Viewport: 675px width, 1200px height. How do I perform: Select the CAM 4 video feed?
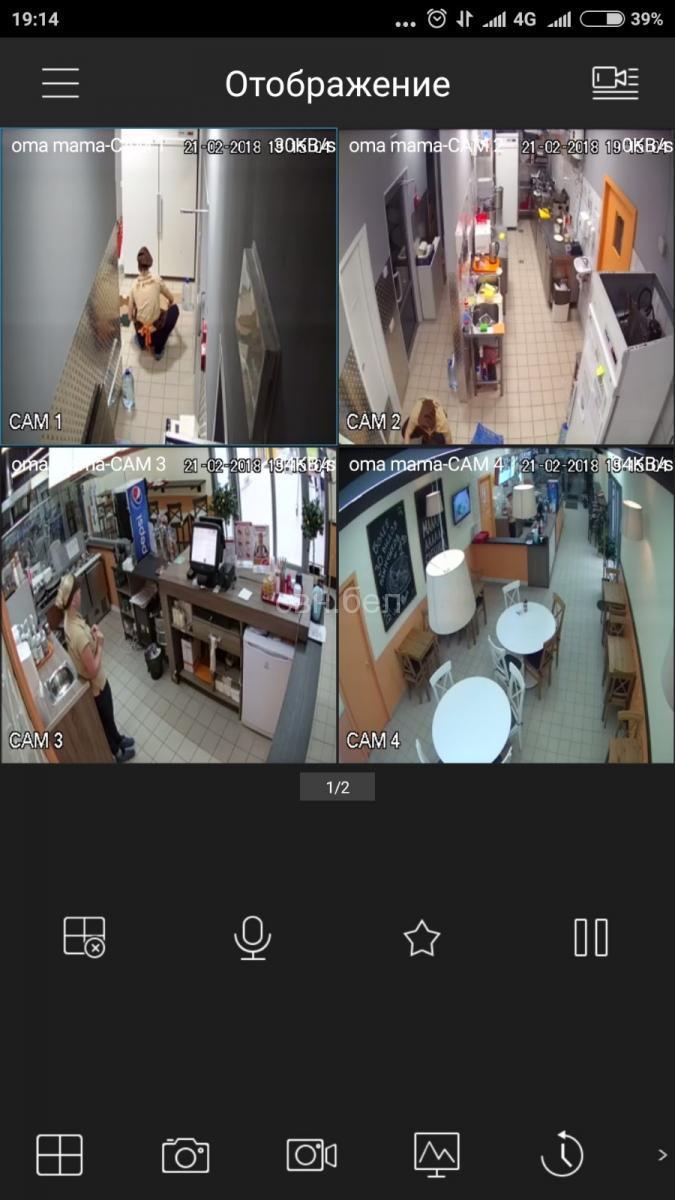506,605
